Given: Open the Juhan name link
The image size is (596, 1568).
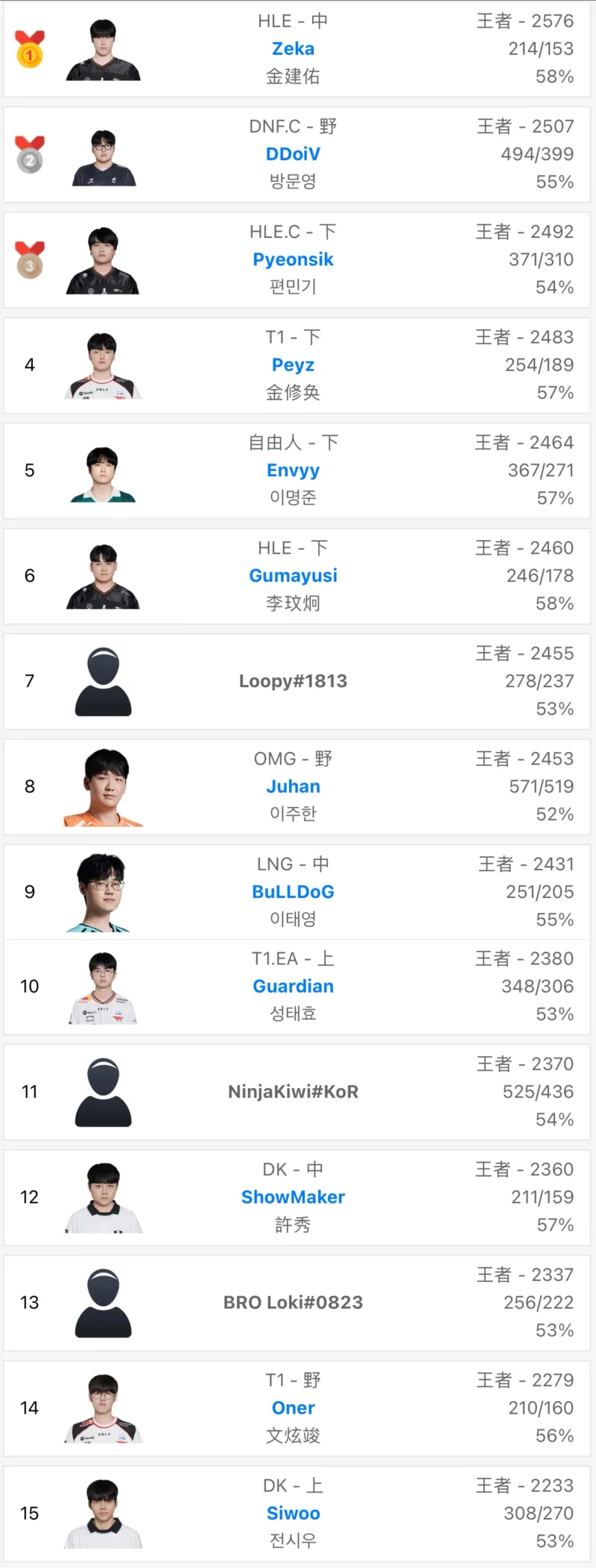Looking at the screenshot, I should tap(293, 786).
